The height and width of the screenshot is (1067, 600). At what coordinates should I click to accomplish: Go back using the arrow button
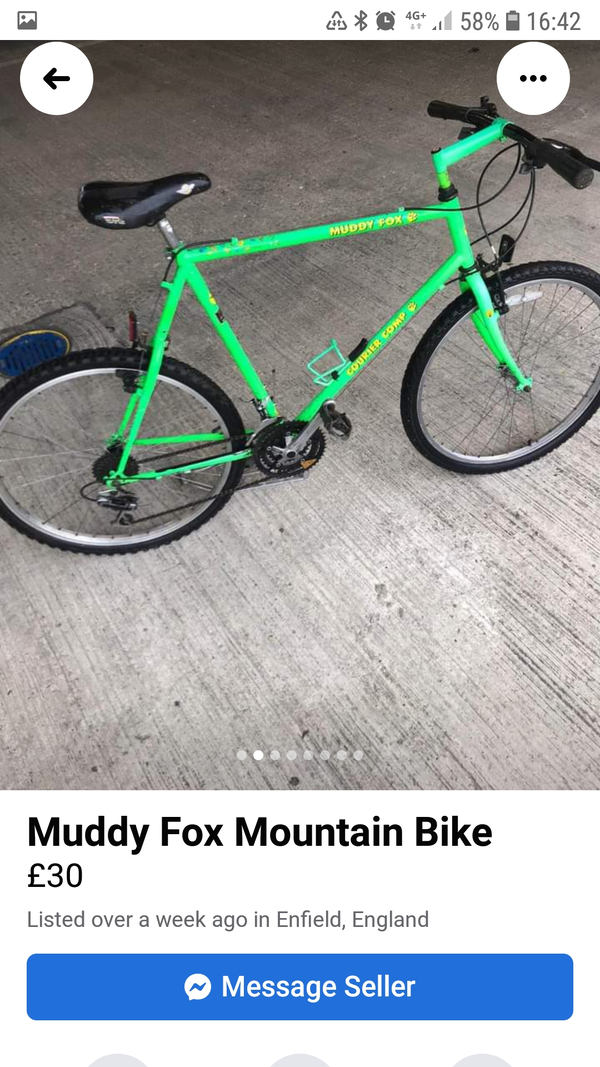[x=57, y=78]
